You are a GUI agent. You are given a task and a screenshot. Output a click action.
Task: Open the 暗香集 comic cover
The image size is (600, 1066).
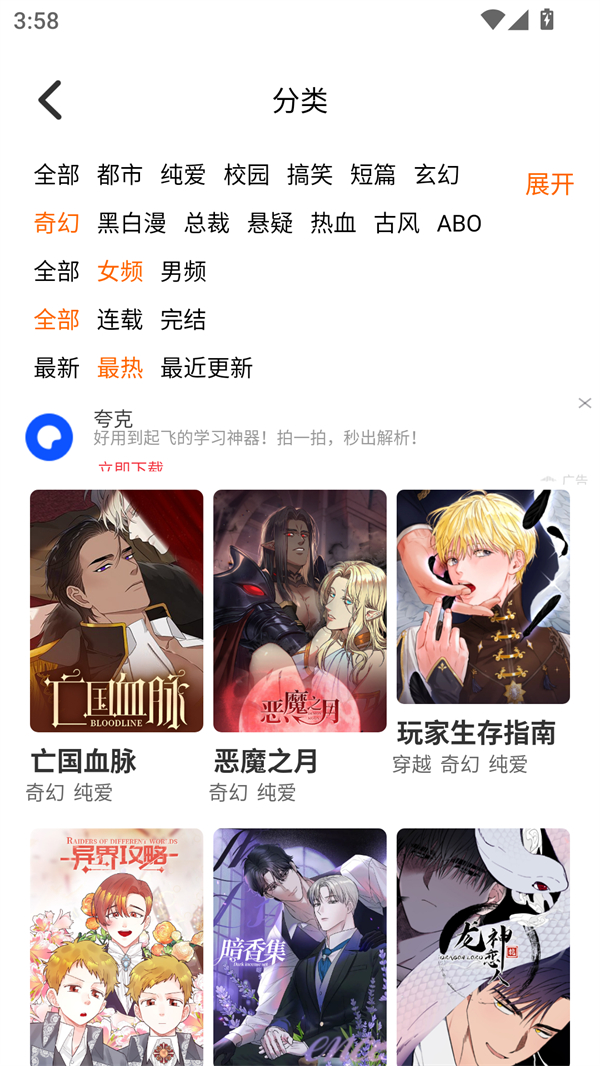pyautogui.click(x=299, y=945)
